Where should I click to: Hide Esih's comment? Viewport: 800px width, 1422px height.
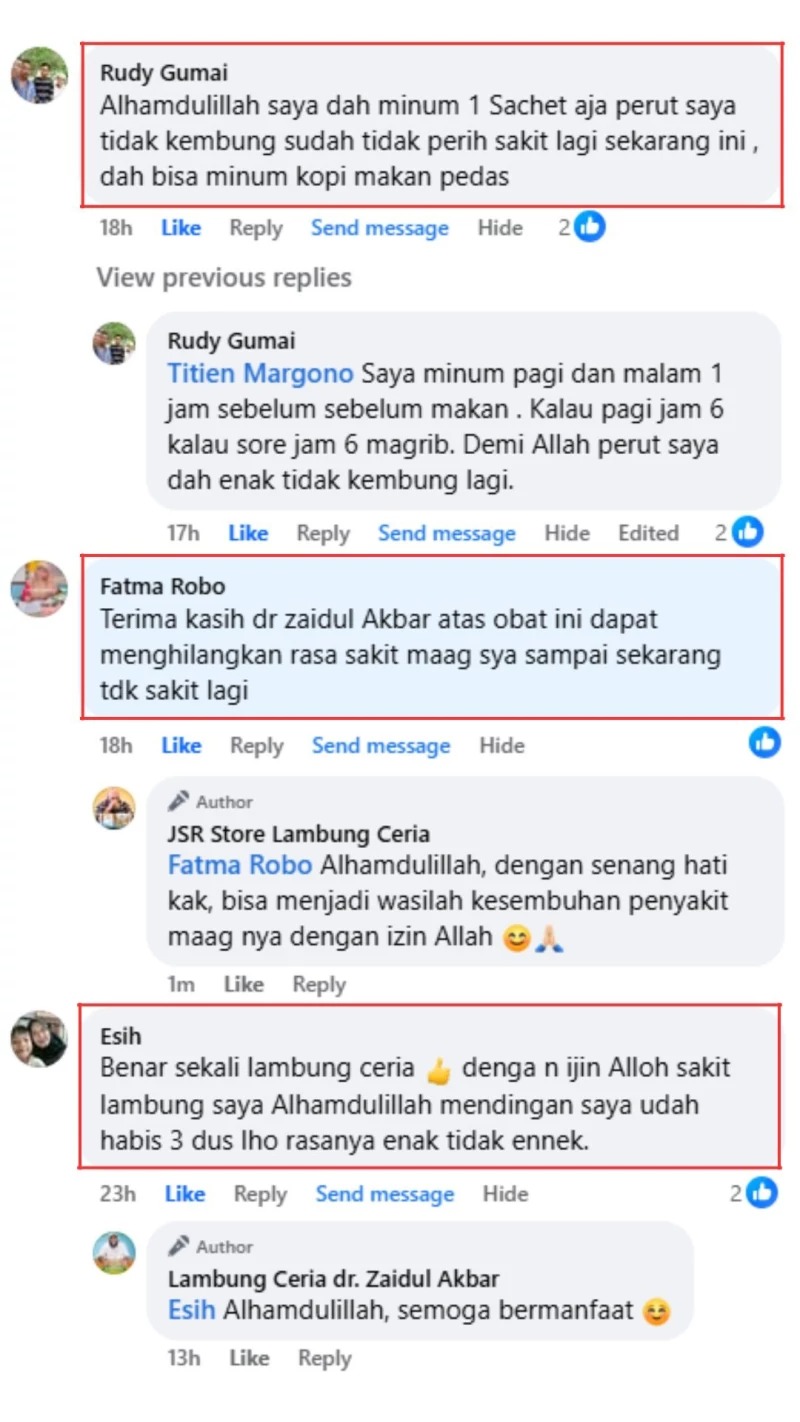point(505,1194)
